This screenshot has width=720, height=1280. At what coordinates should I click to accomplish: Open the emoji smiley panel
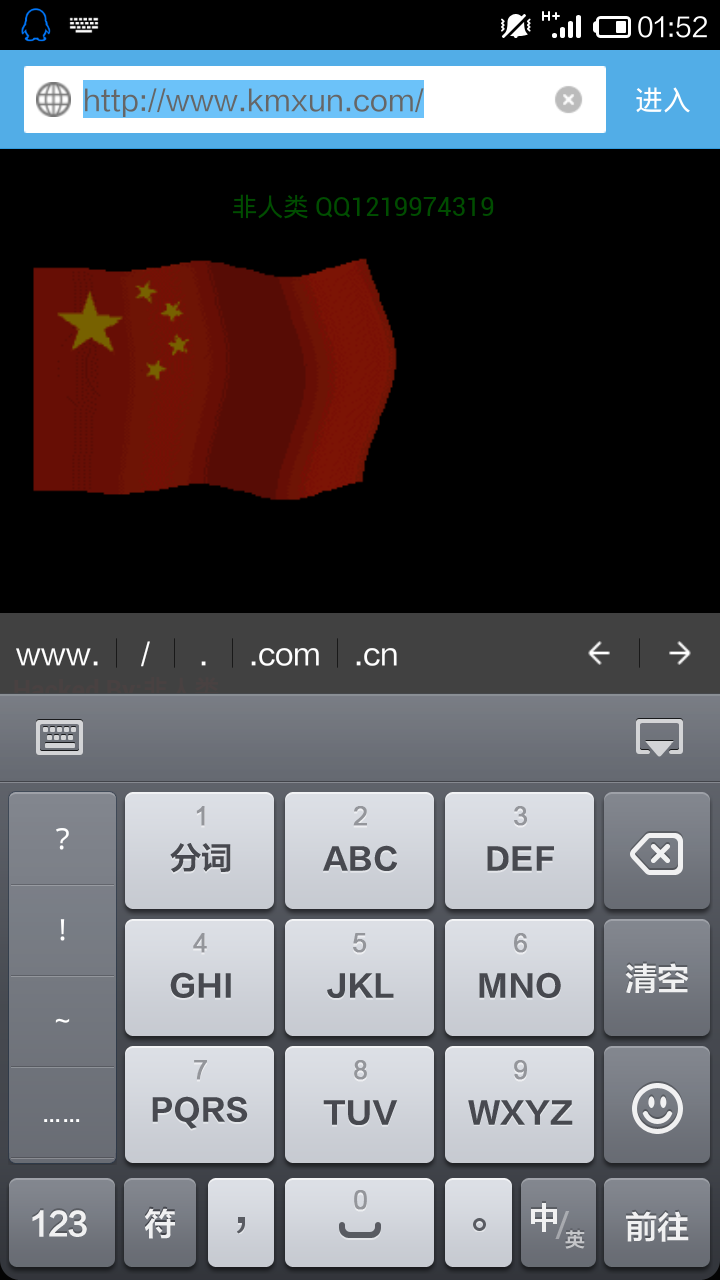point(657,1106)
